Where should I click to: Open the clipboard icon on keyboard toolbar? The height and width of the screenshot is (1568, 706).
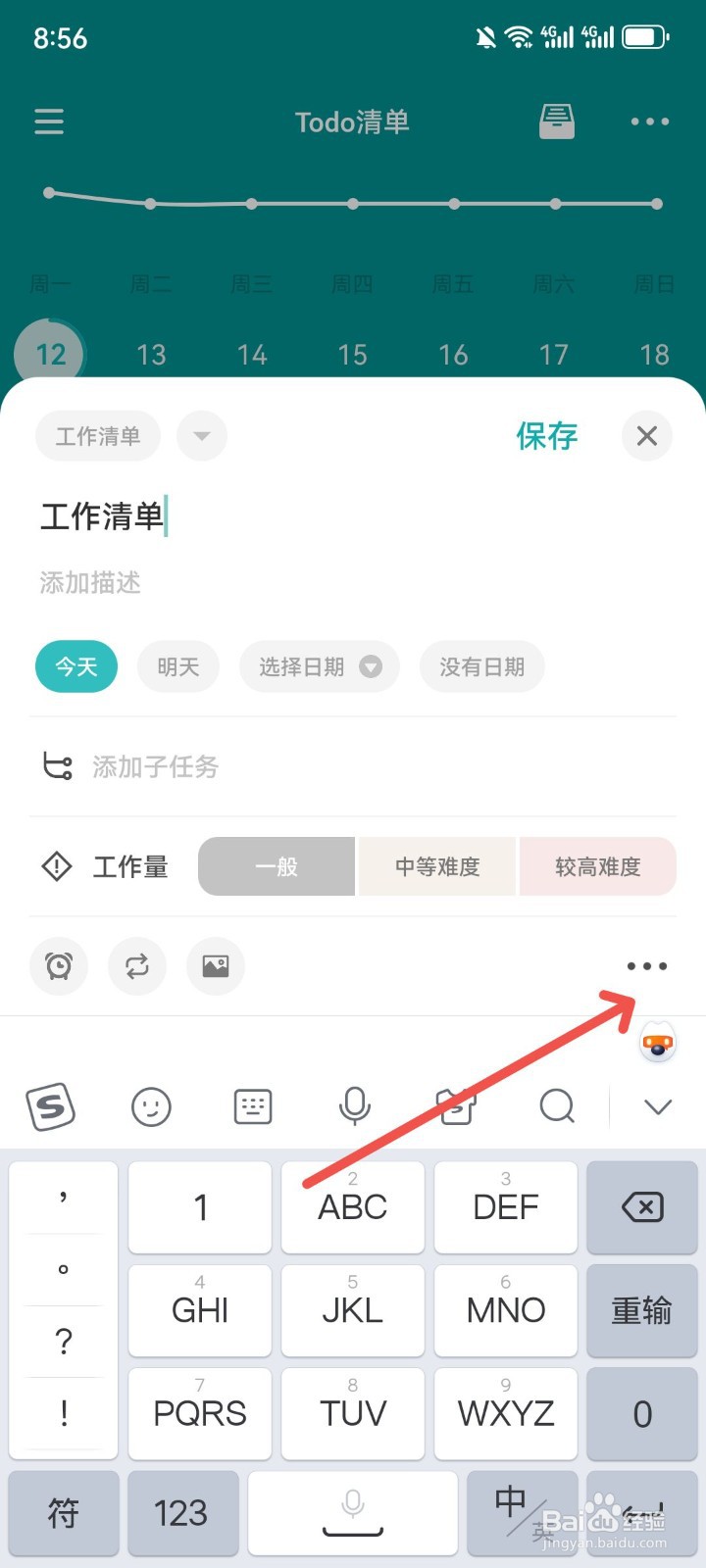[456, 1106]
